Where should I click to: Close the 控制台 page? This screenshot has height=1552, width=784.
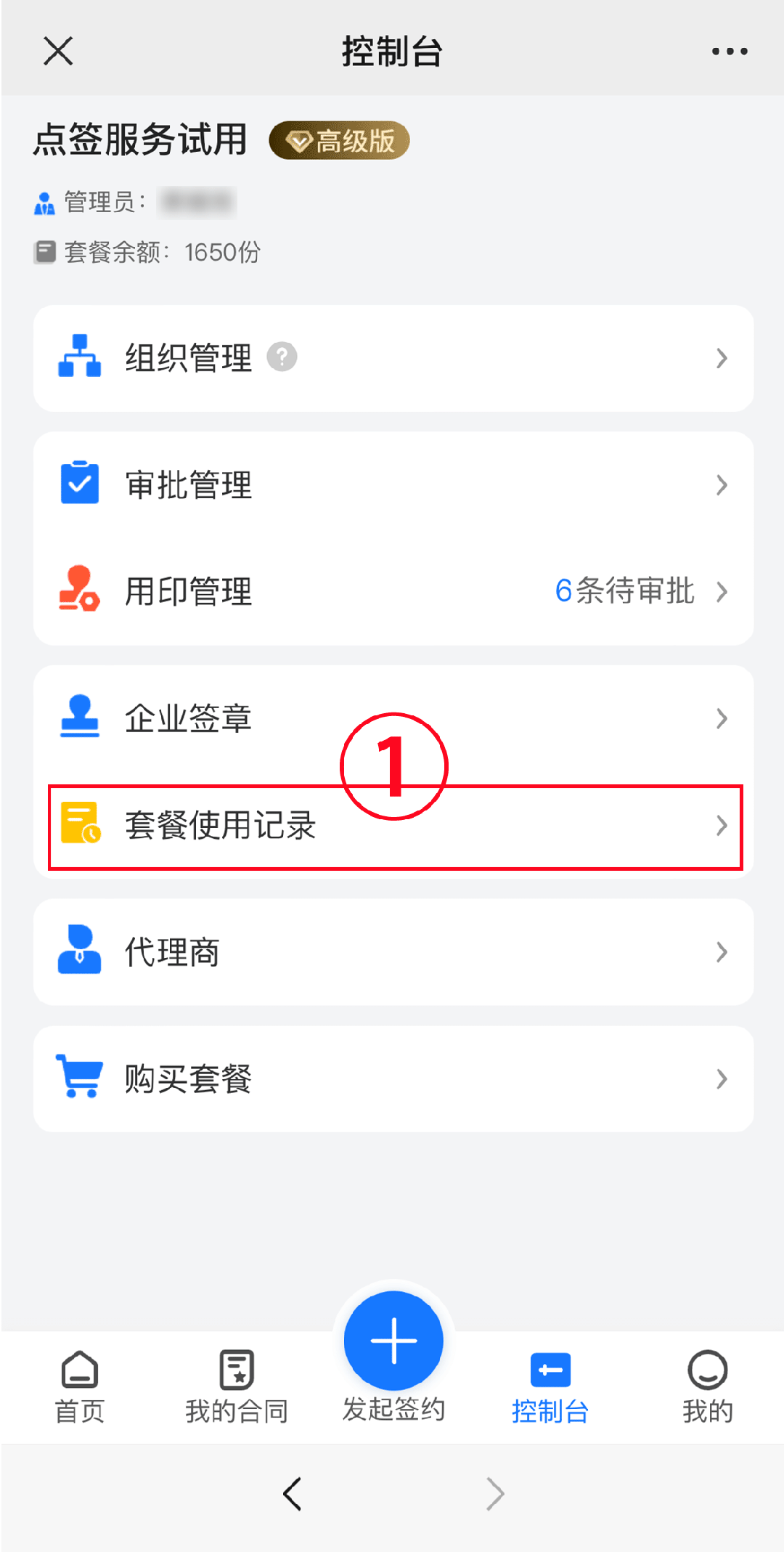pyautogui.click(x=58, y=52)
